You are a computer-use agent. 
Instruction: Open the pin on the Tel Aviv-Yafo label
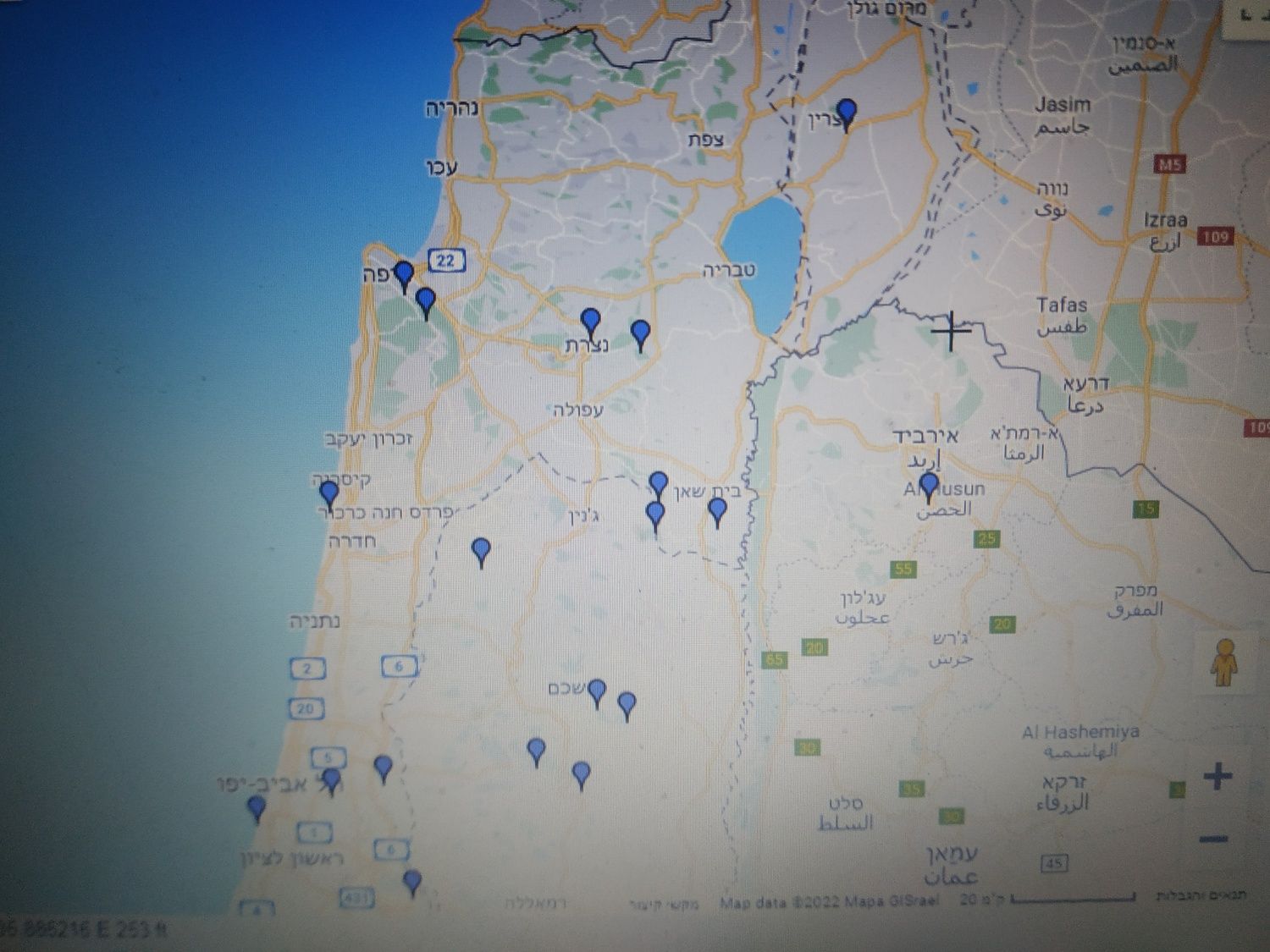(332, 779)
